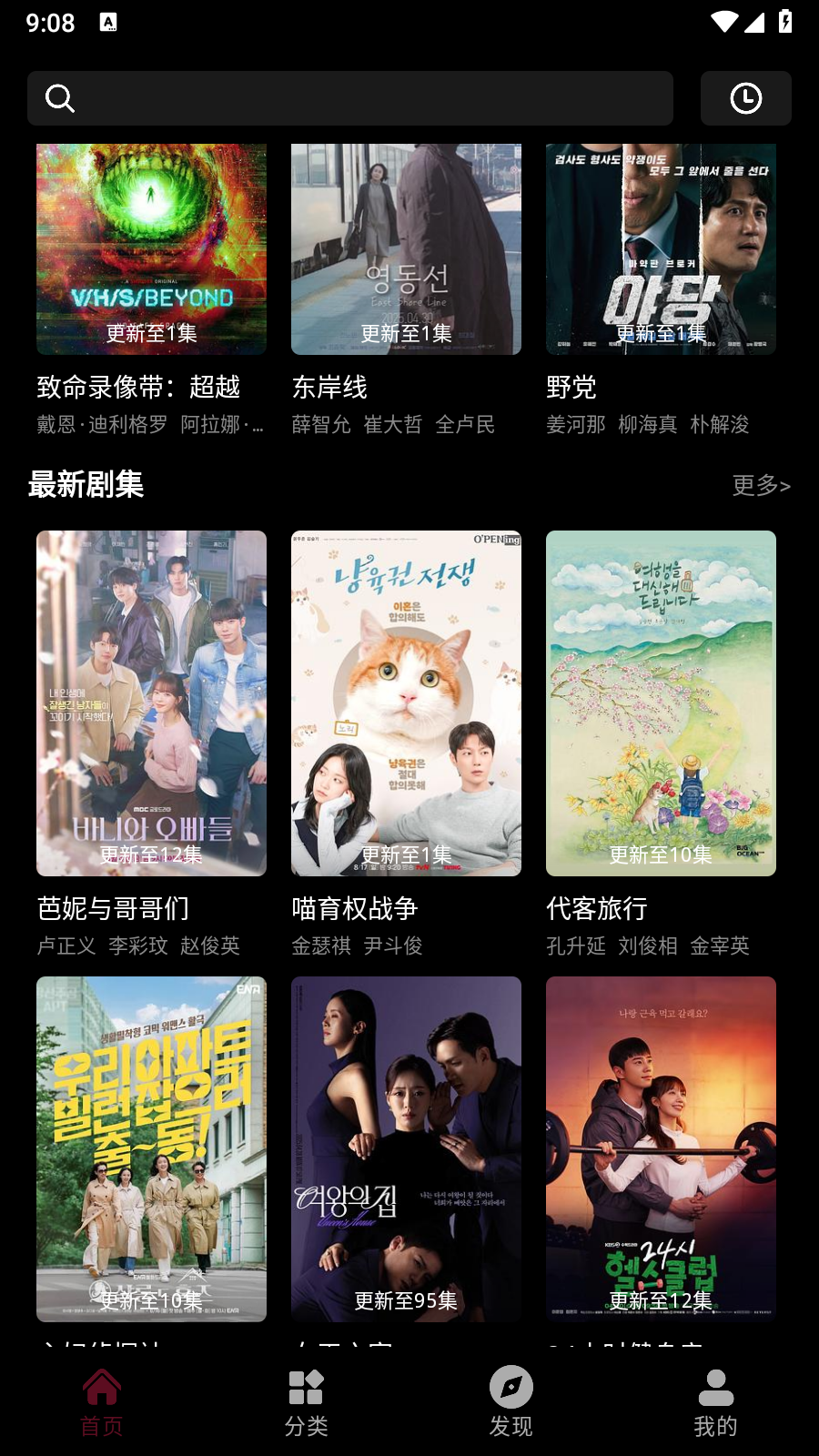The image size is (819, 1456).
Task: Open 更多 link beside 最新剧集
Action: (x=762, y=487)
